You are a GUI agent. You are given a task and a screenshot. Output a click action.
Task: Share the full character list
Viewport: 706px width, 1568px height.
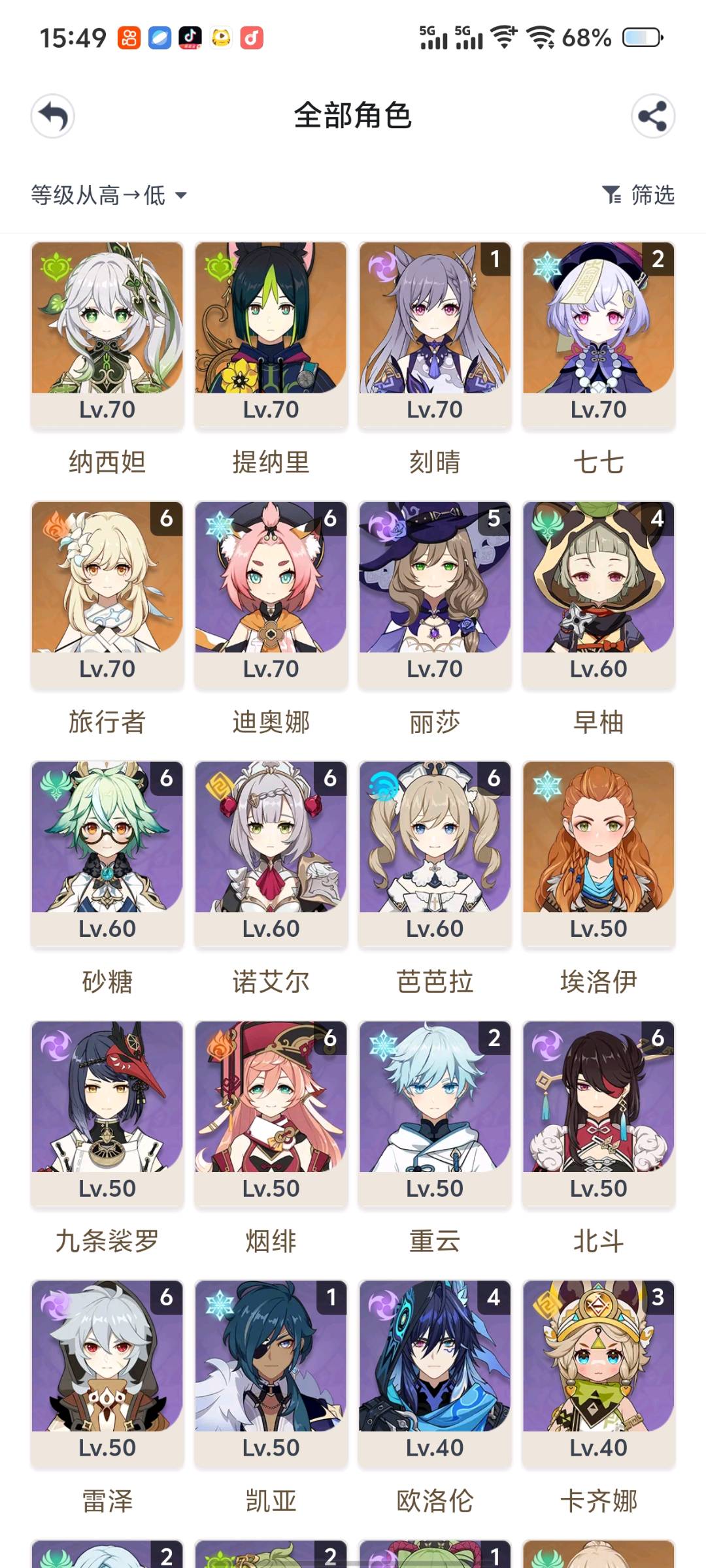(x=652, y=116)
